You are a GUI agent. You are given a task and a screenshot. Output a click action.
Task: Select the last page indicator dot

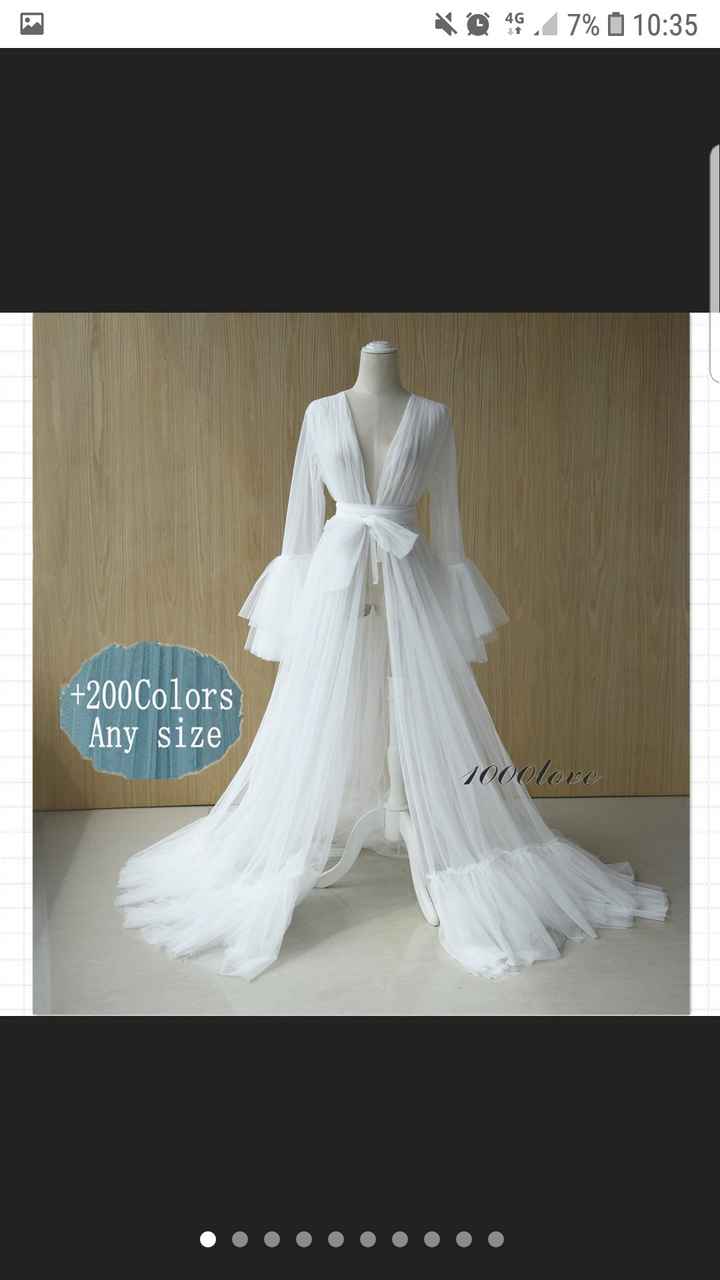pyautogui.click(x=496, y=1239)
